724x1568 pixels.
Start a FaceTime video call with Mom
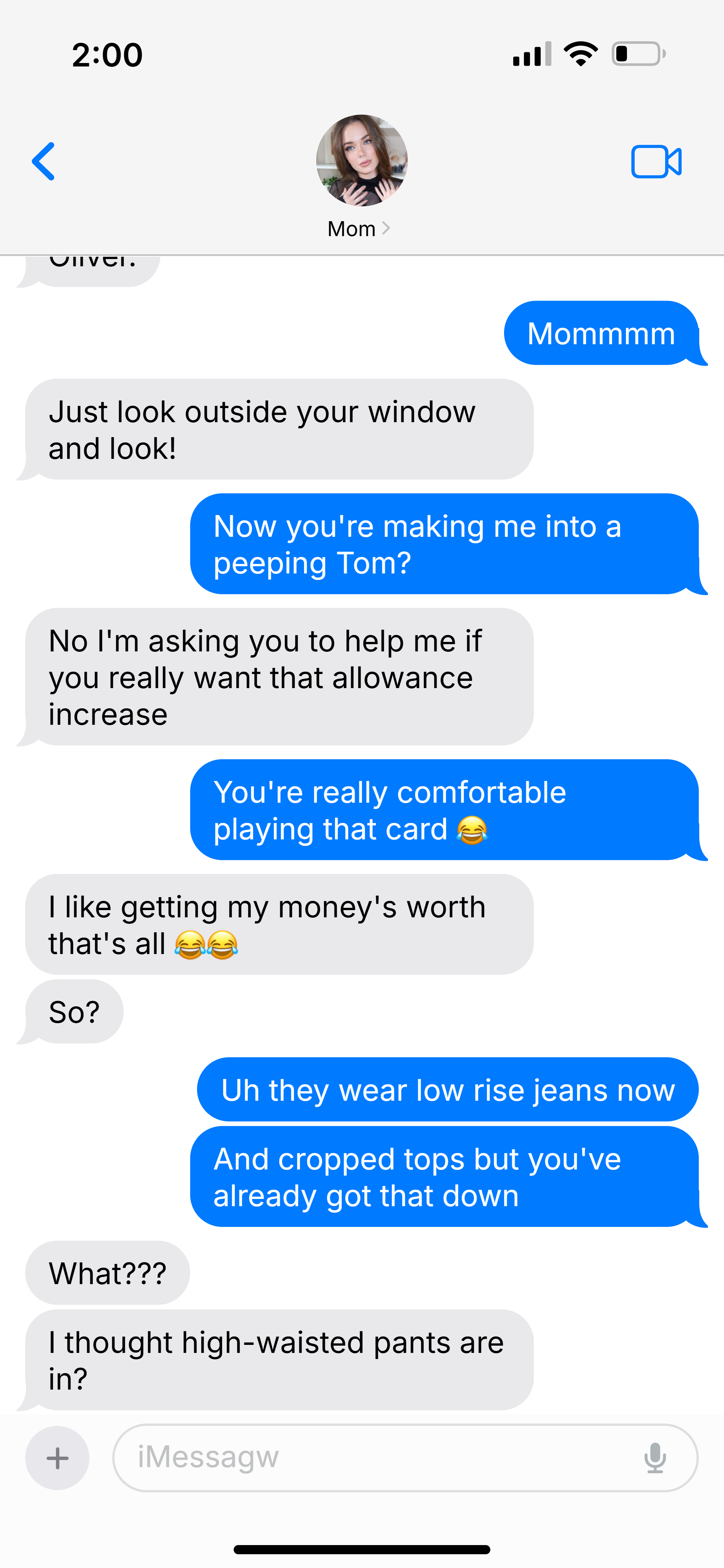(x=656, y=161)
